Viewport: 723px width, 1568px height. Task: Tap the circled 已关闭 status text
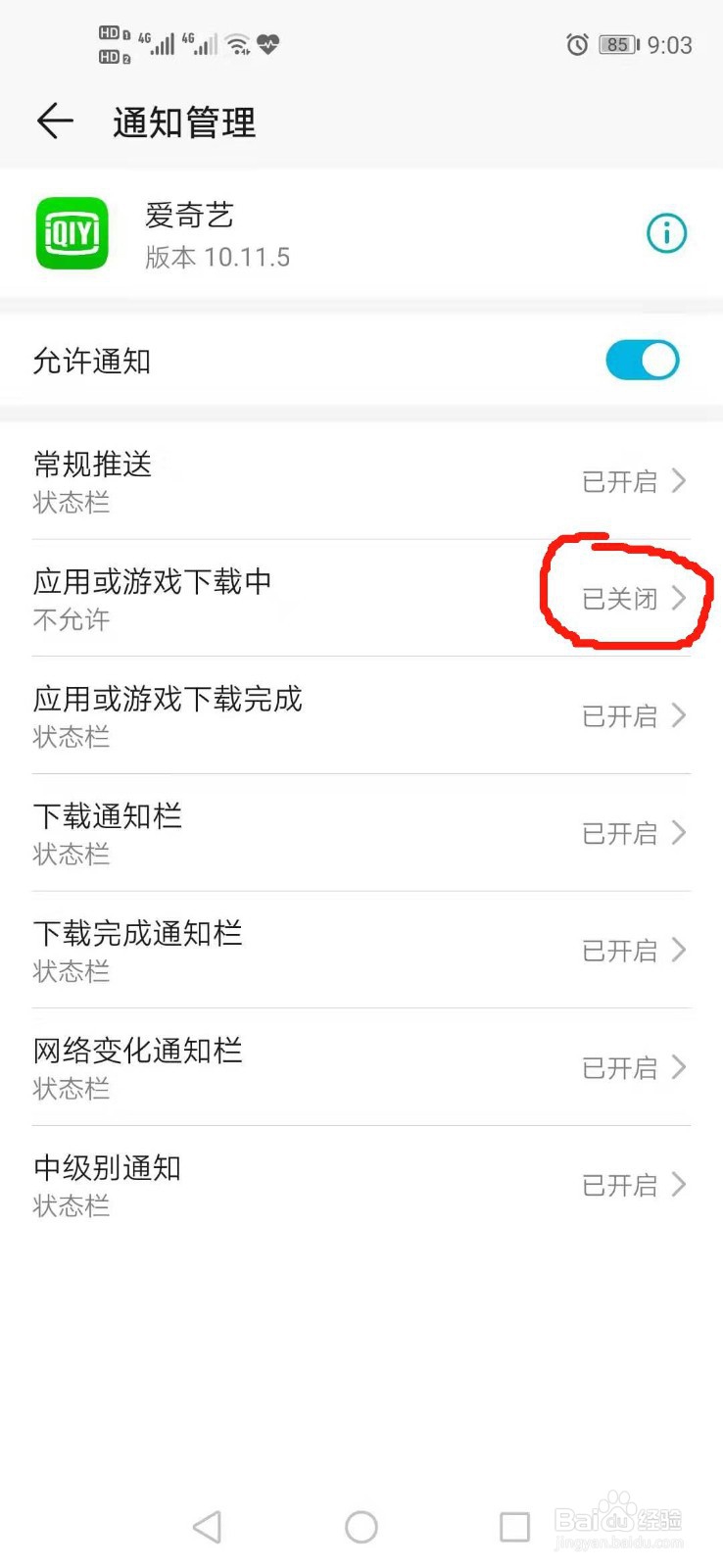pos(618,599)
